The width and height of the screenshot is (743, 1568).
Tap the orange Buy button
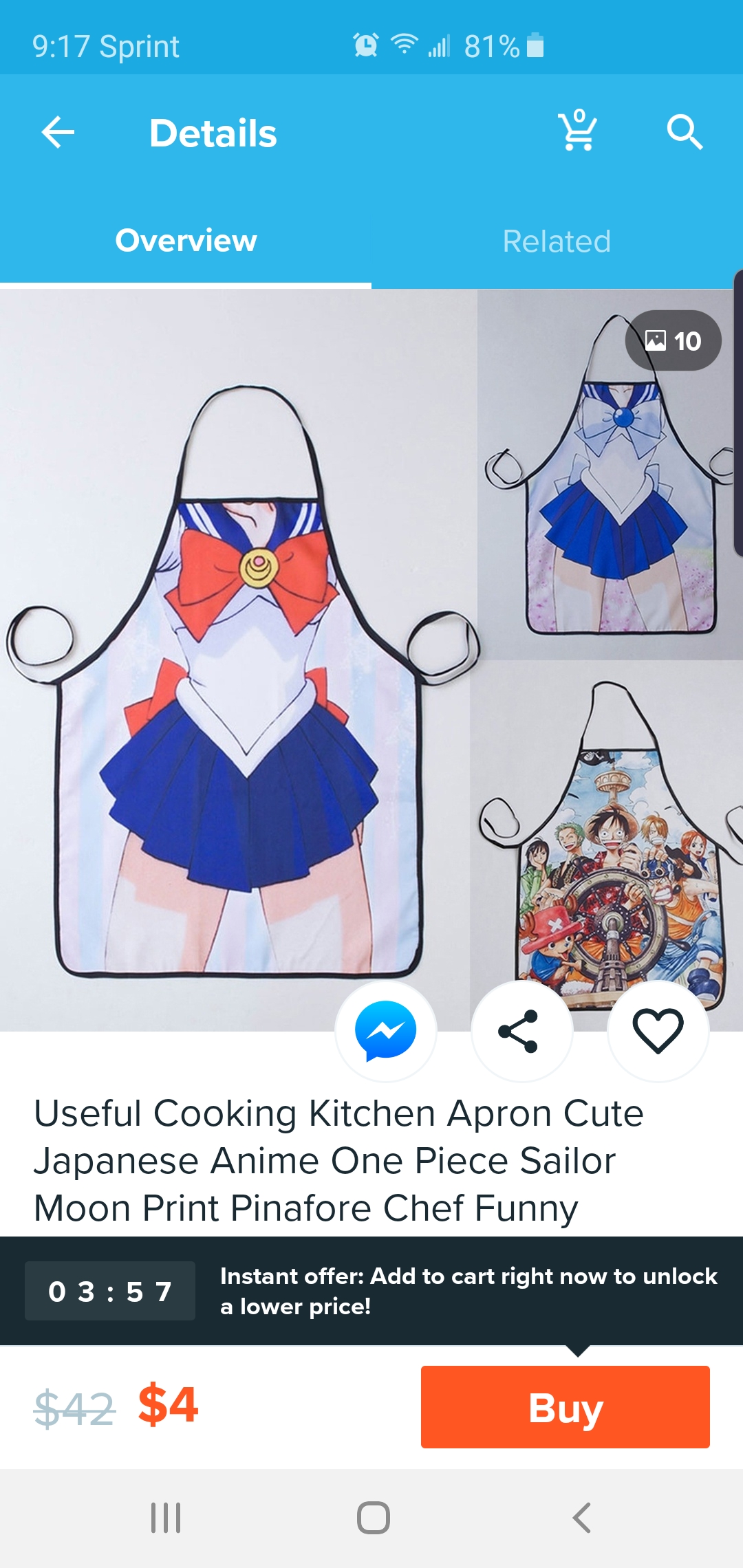[566, 1407]
